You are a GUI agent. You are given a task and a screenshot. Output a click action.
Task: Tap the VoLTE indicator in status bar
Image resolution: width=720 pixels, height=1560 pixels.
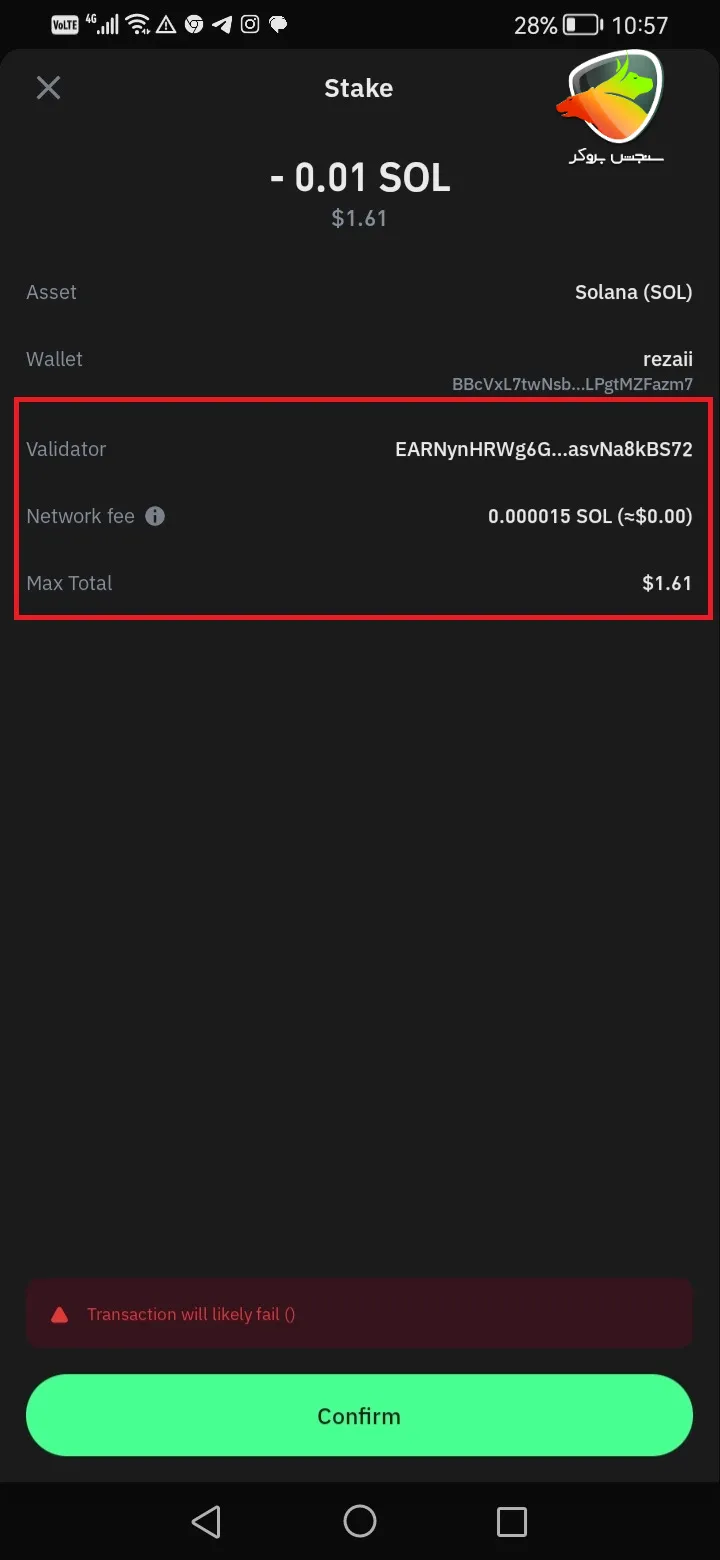tap(64, 24)
